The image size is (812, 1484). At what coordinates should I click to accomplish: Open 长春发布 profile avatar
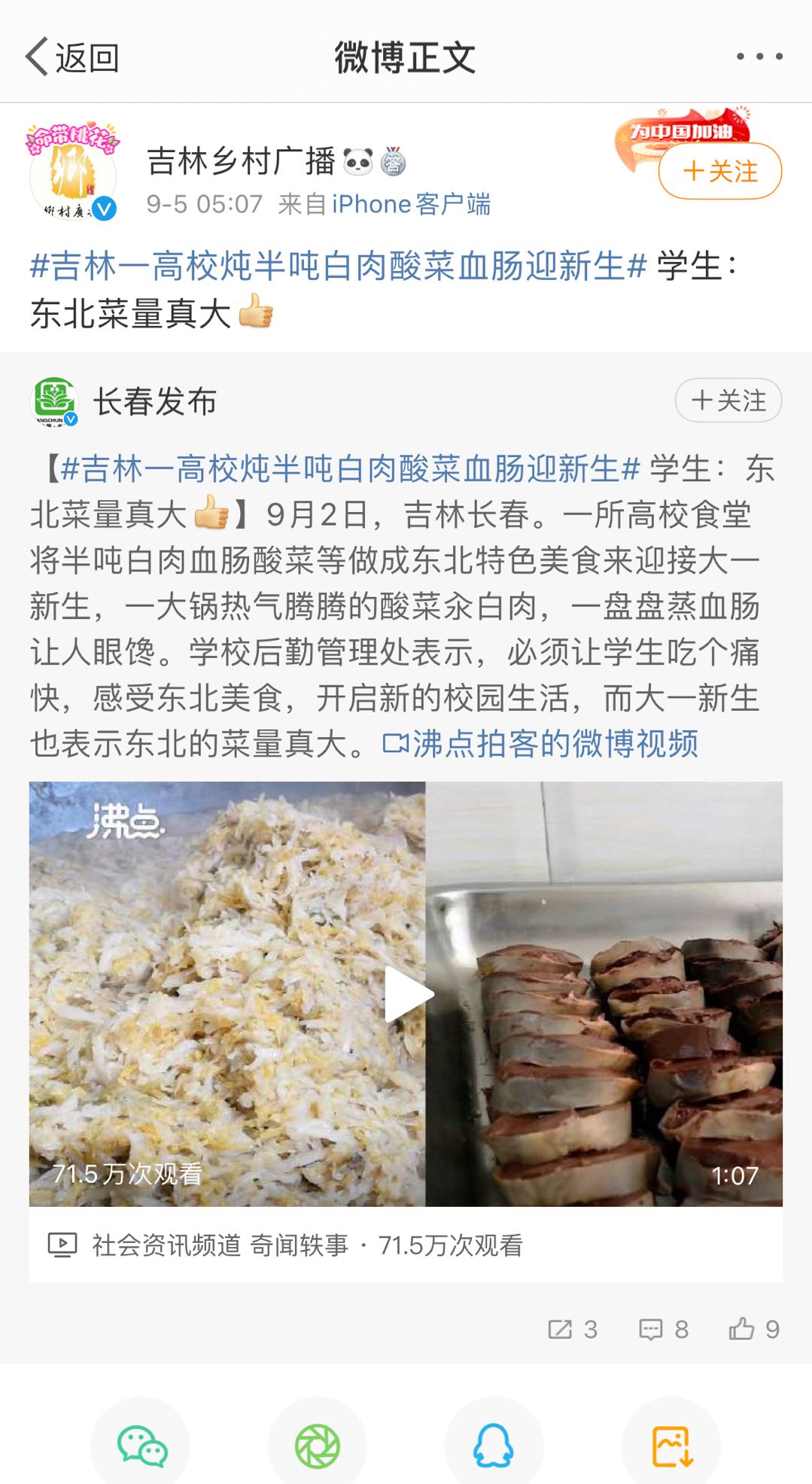click(x=54, y=401)
